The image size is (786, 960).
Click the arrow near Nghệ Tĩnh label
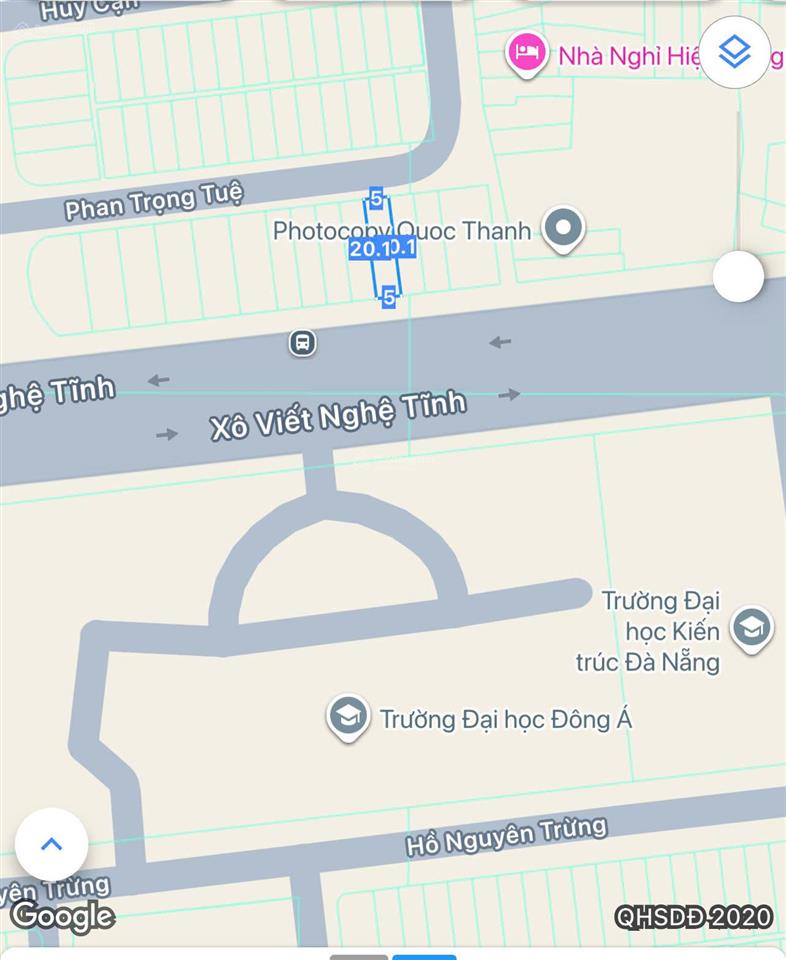click(157, 379)
